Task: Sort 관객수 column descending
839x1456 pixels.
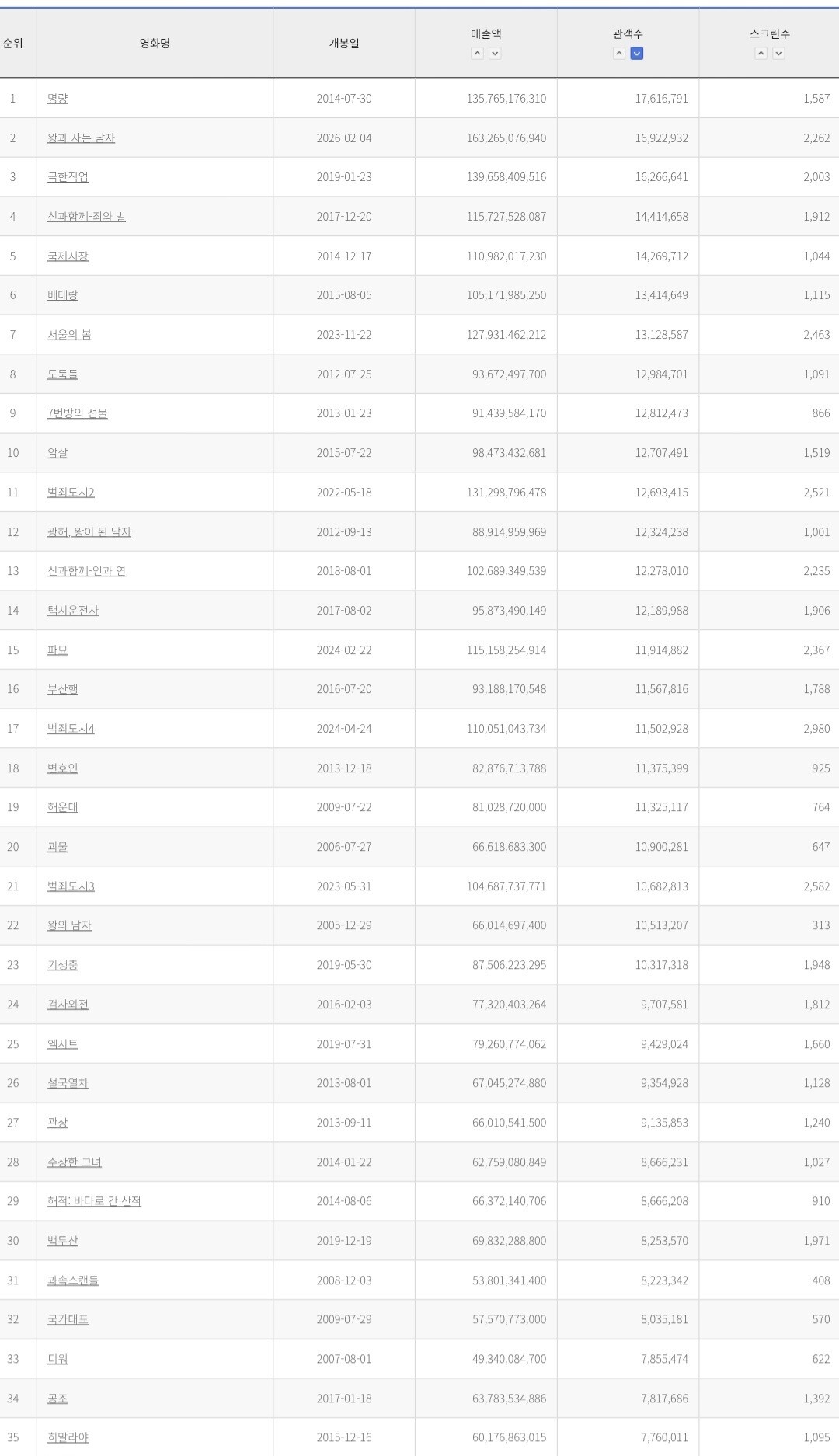Action: [x=637, y=54]
